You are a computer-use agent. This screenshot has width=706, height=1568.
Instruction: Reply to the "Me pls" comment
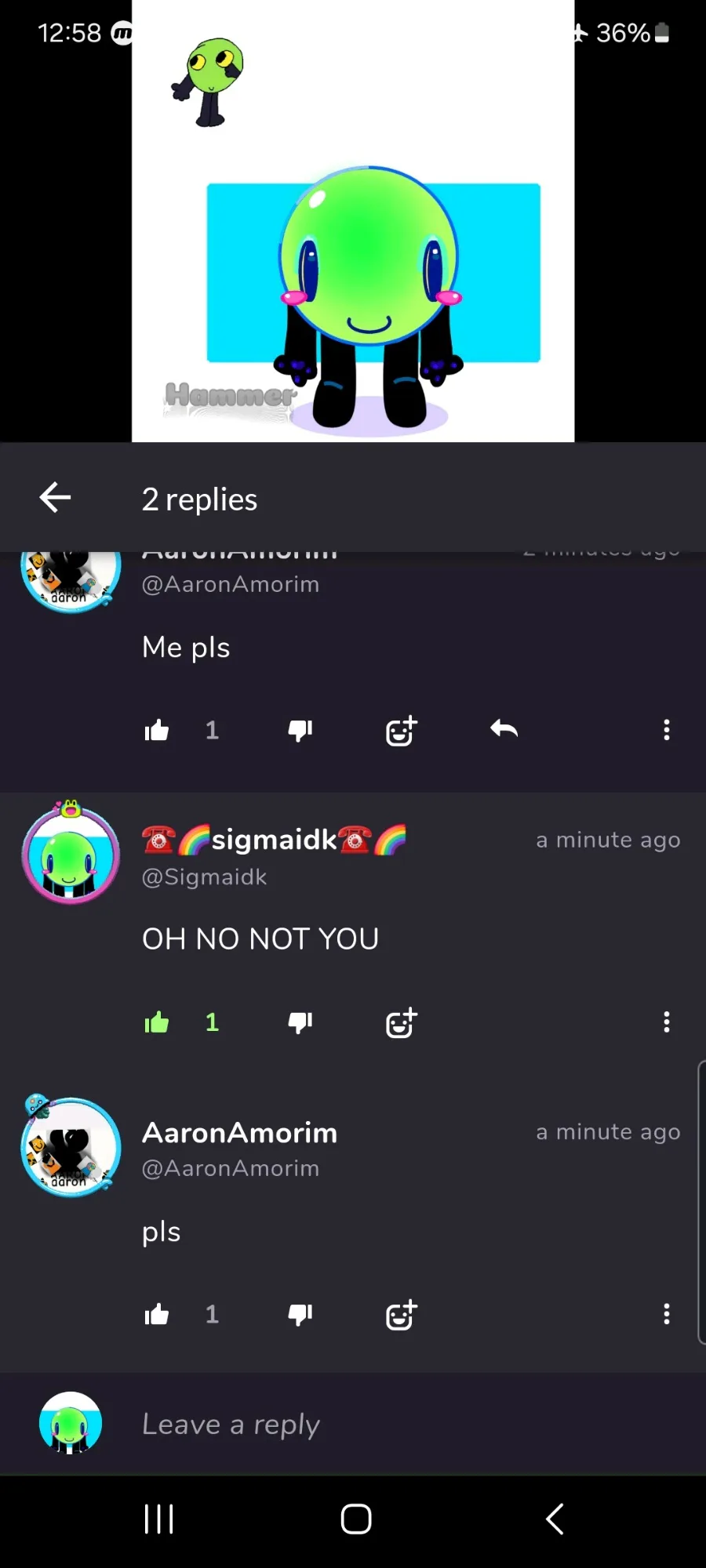pyautogui.click(x=504, y=730)
